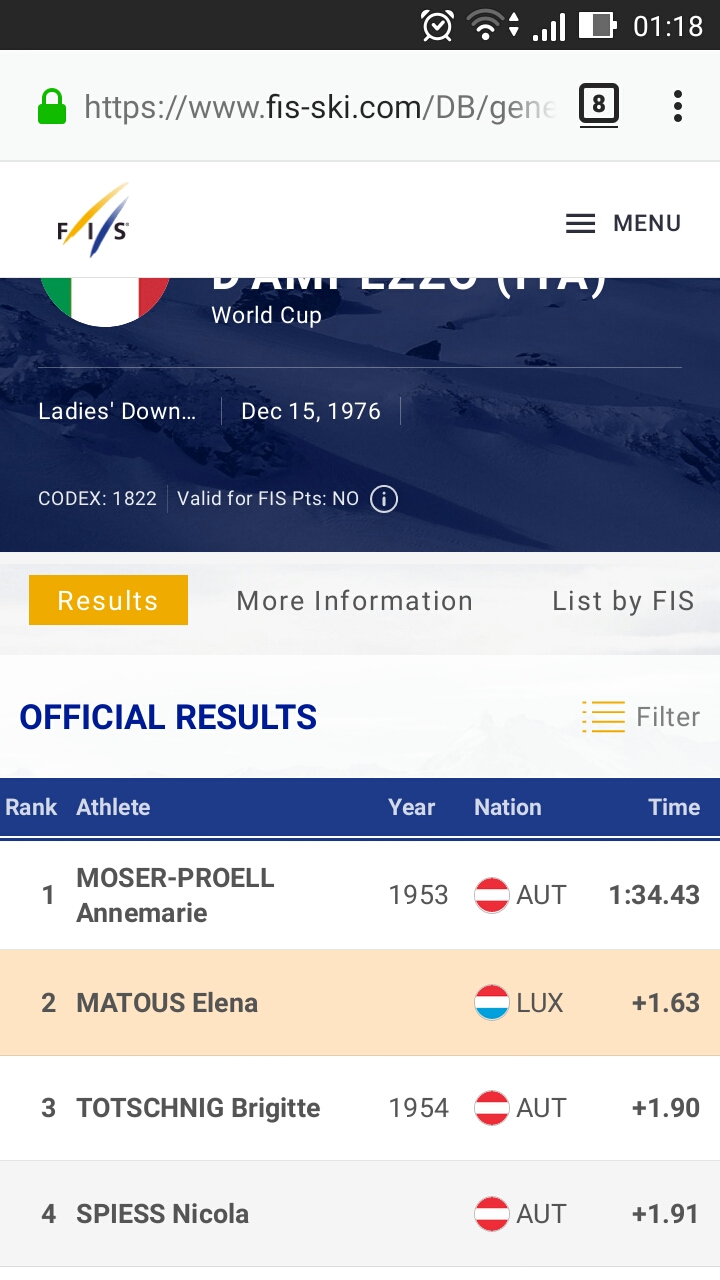Open the browser overflow menu
The width and height of the screenshot is (720, 1280).
click(x=678, y=106)
